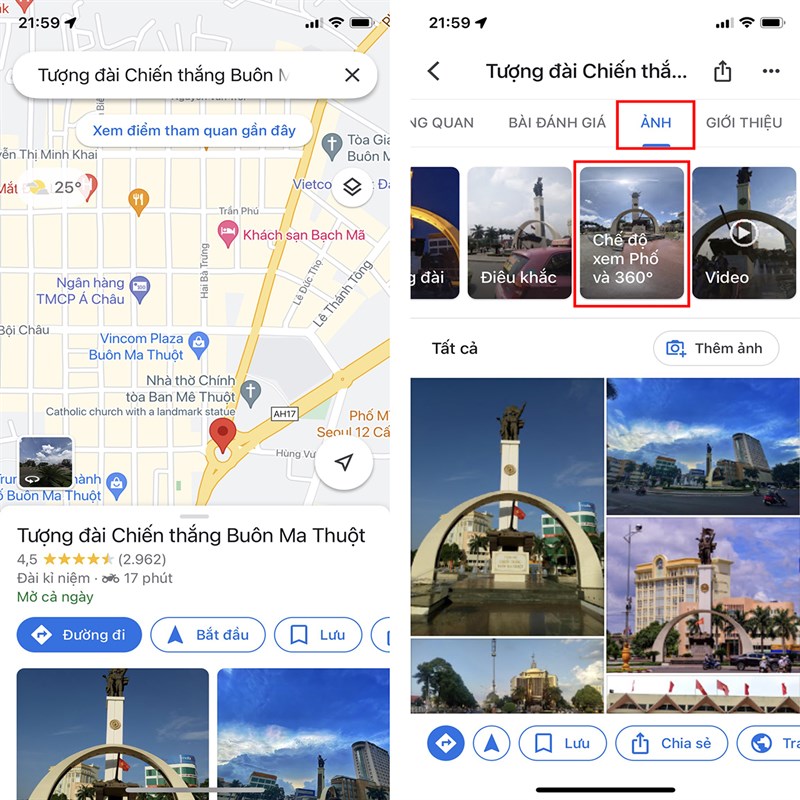Image resolution: width=800 pixels, height=800 pixels.
Task: Tap the Thêm ảnh button
Action: pyautogui.click(x=715, y=348)
